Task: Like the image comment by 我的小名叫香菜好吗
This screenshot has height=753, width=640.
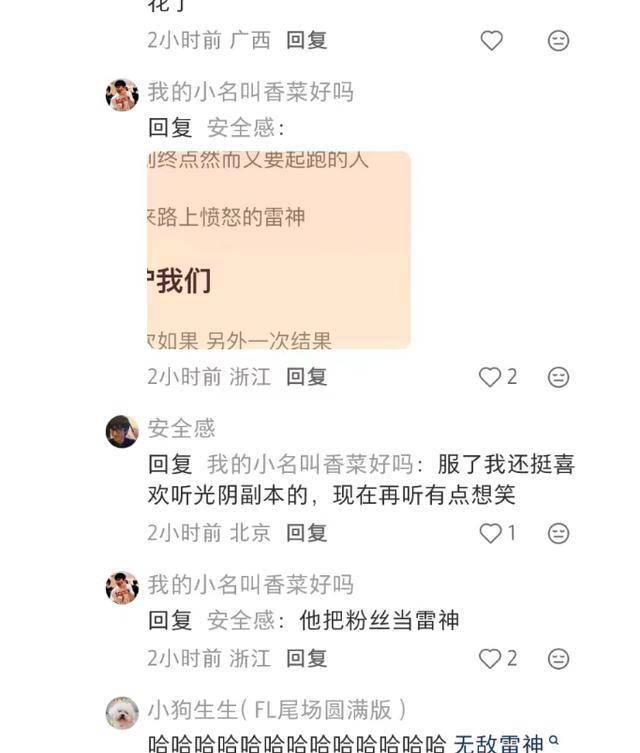Action: [491, 377]
